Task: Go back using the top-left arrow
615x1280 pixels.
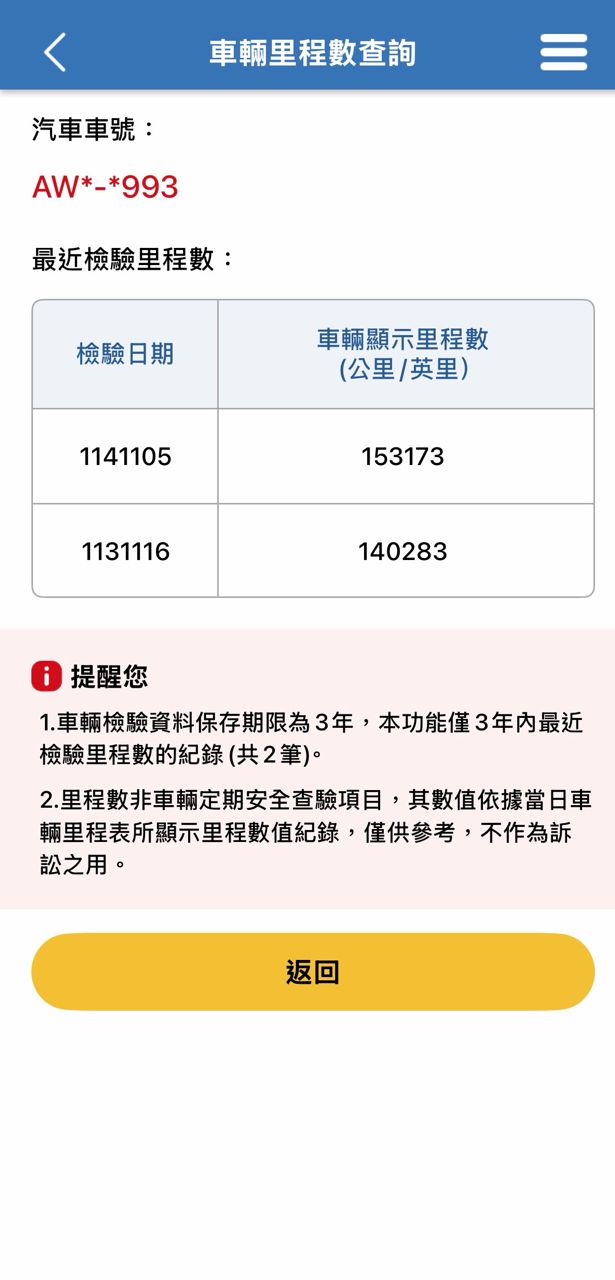Action: click(x=55, y=52)
